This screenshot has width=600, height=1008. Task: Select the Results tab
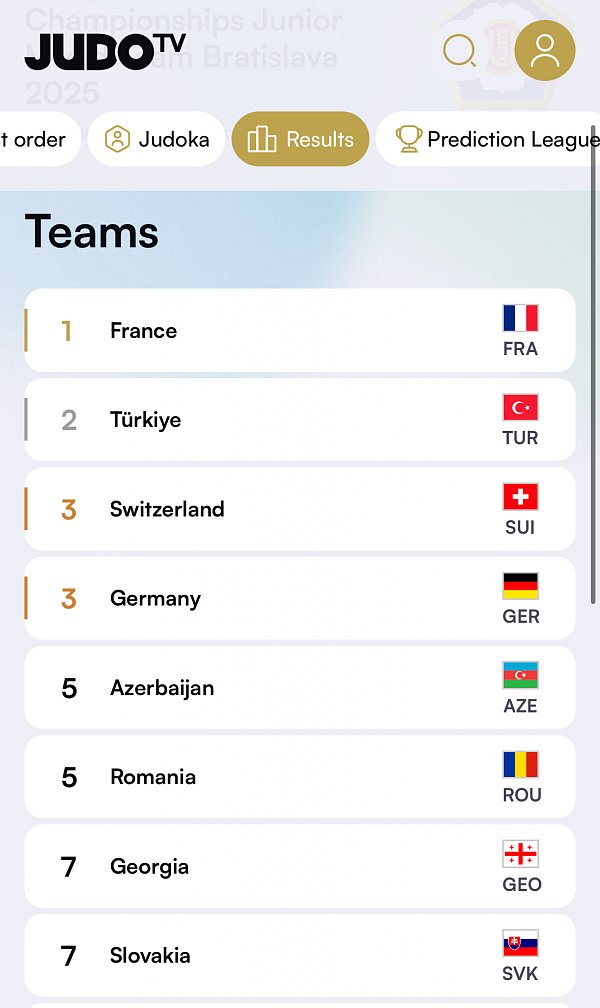point(300,139)
